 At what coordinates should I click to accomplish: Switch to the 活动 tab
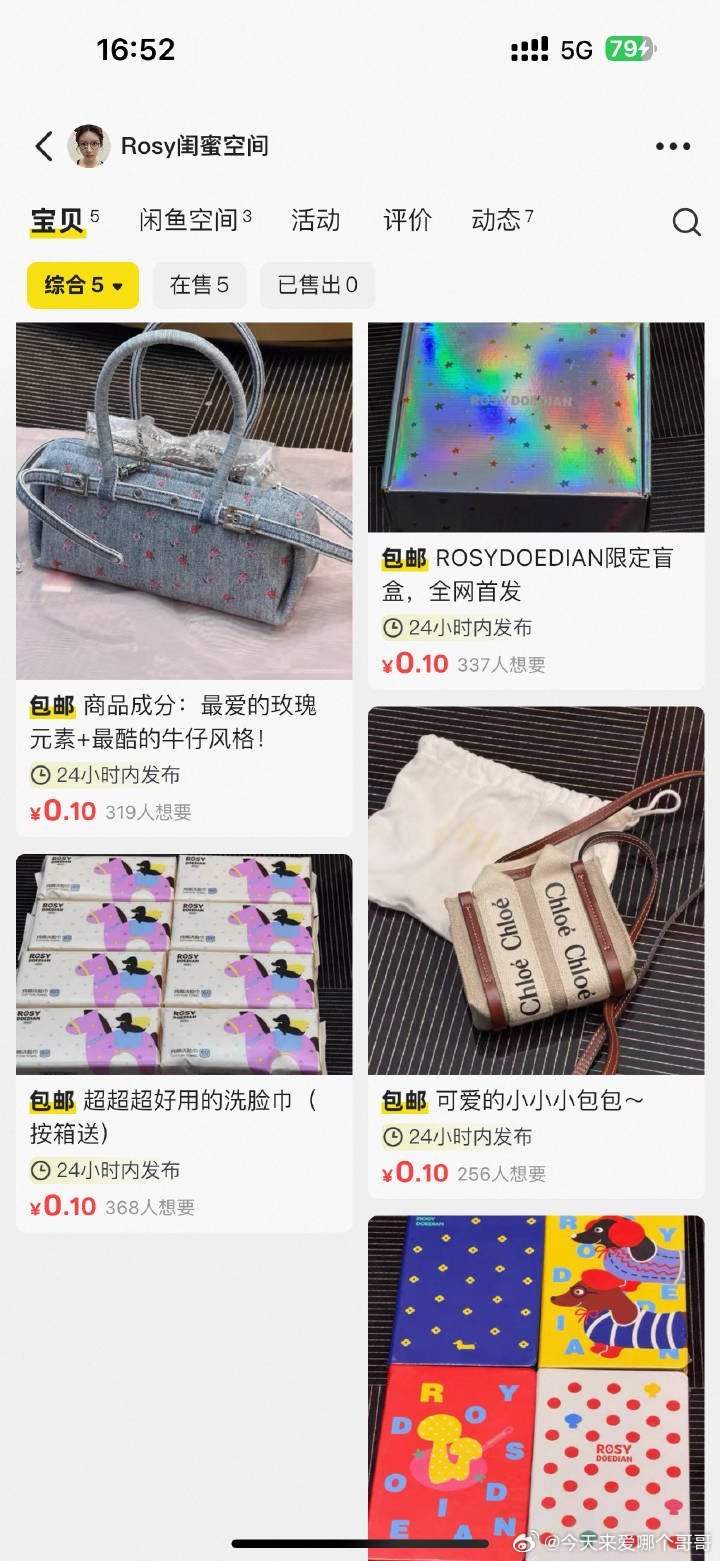(315, 220)
